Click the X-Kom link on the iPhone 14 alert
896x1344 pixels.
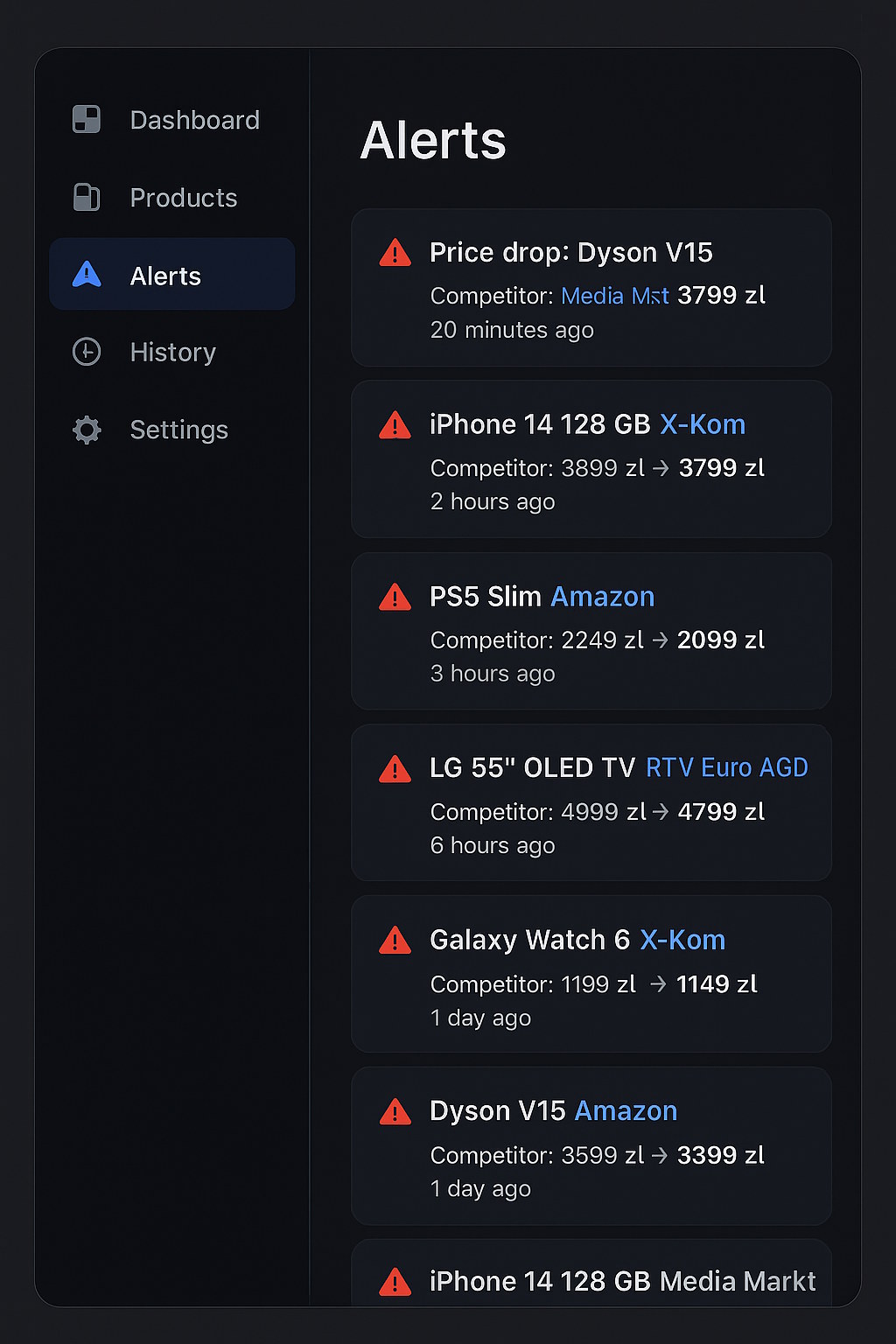[703, 424]
